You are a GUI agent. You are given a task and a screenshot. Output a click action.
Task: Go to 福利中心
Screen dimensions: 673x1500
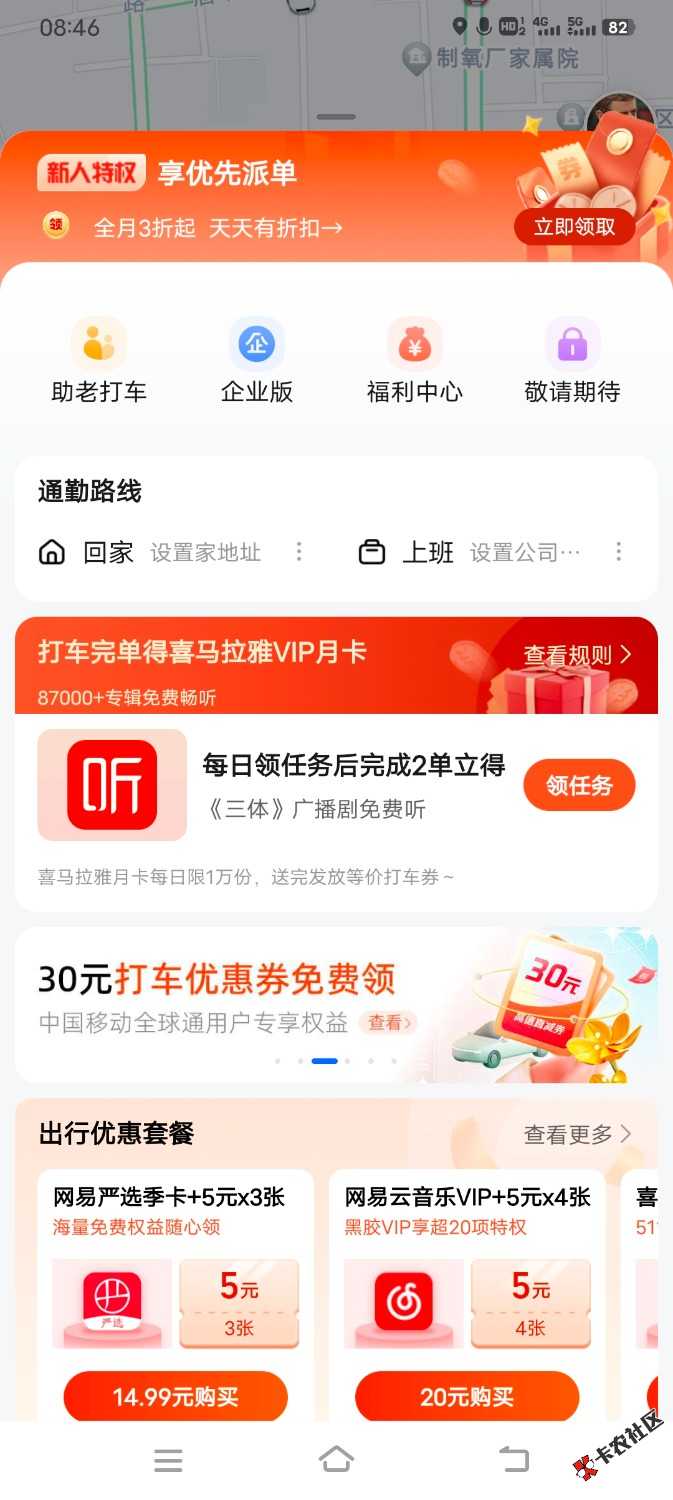[414, 360]
